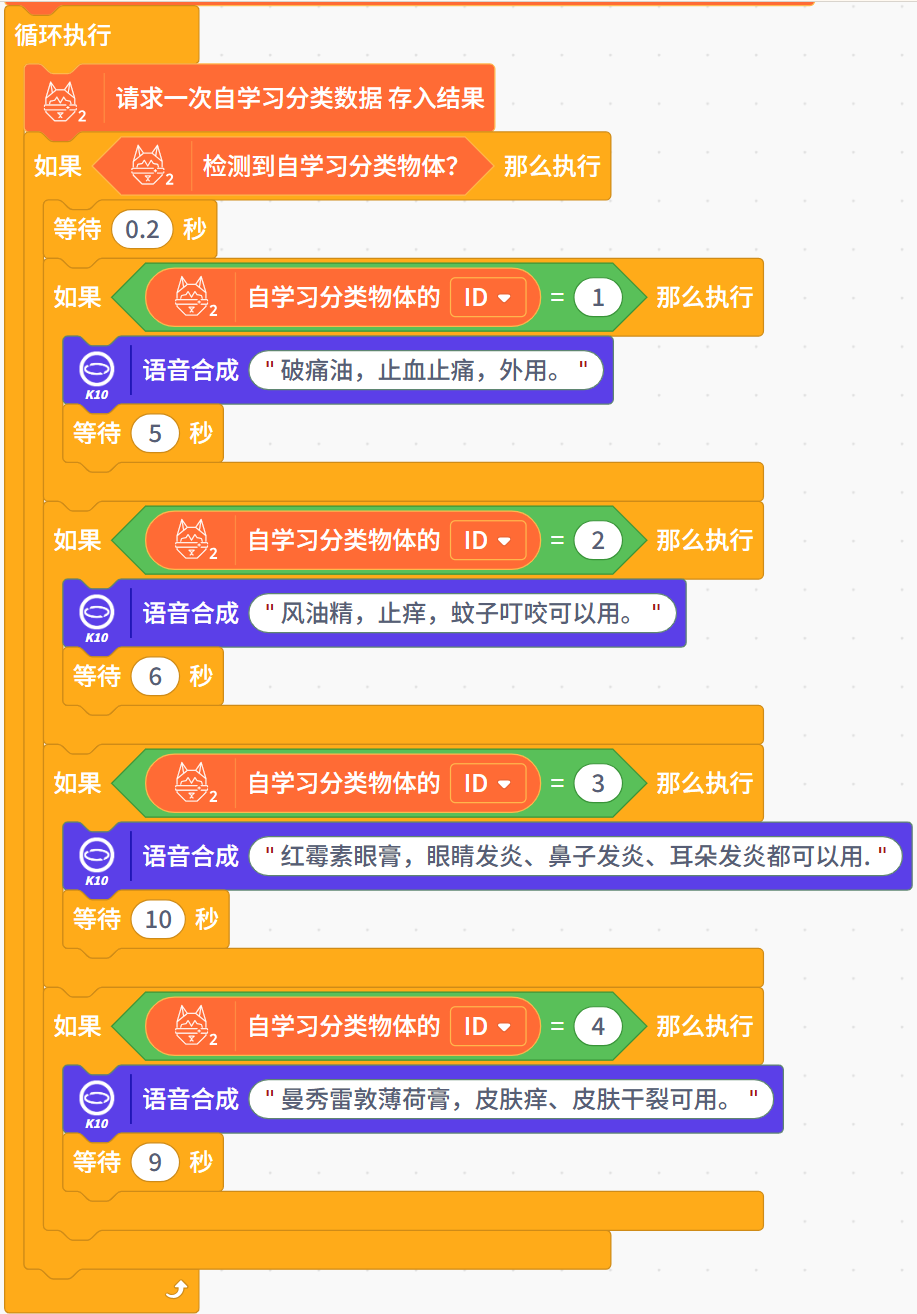Viewport: 917px width, 1314px height.
Task: Edit the comparison value 3
Action: pyautogui.click(x=598, y=784)
